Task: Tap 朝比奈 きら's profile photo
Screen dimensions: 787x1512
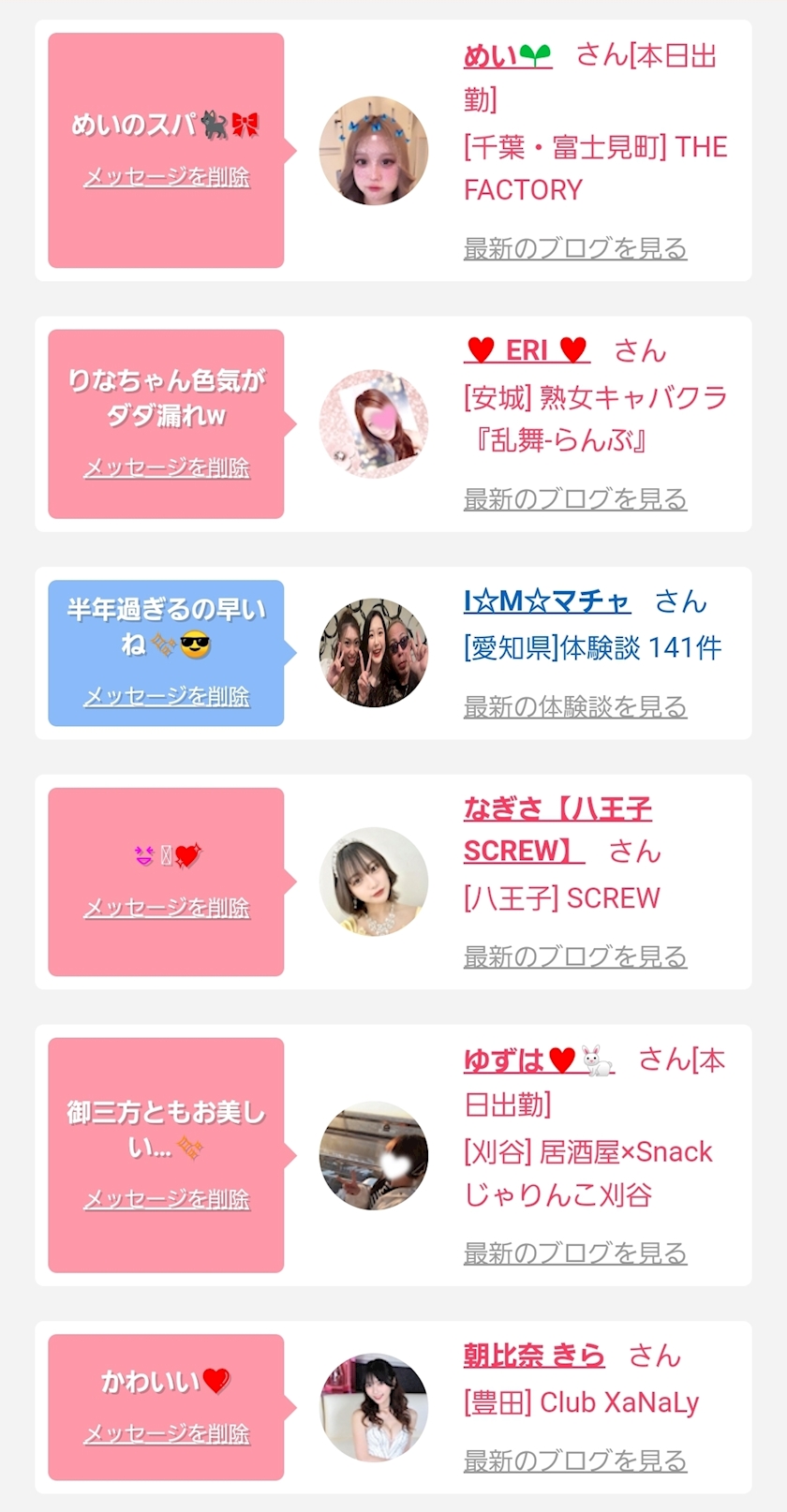Action: pos(374,1407)
